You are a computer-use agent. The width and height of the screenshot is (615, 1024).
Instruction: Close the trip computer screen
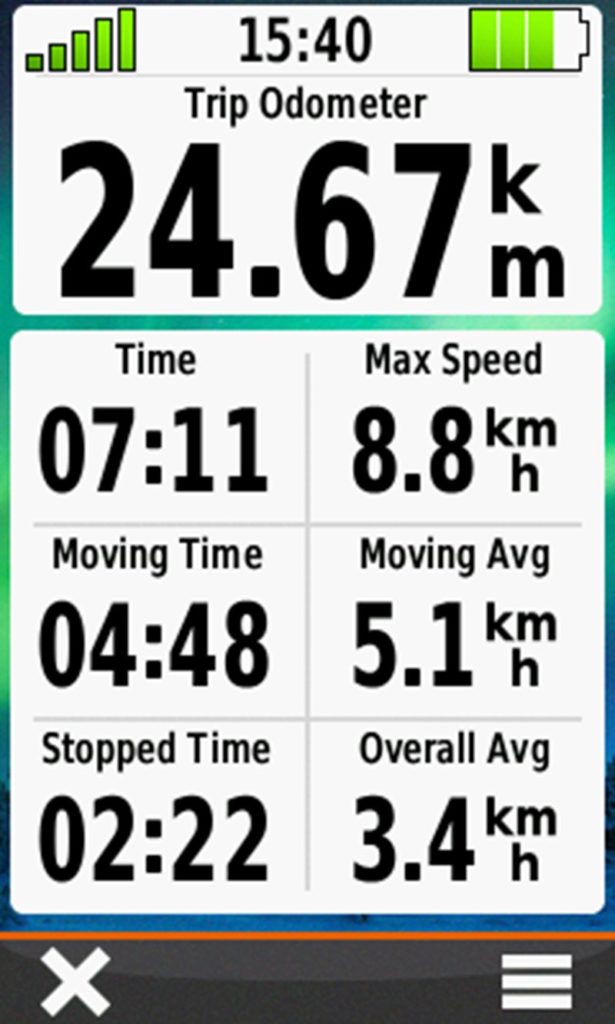(75, 982)
